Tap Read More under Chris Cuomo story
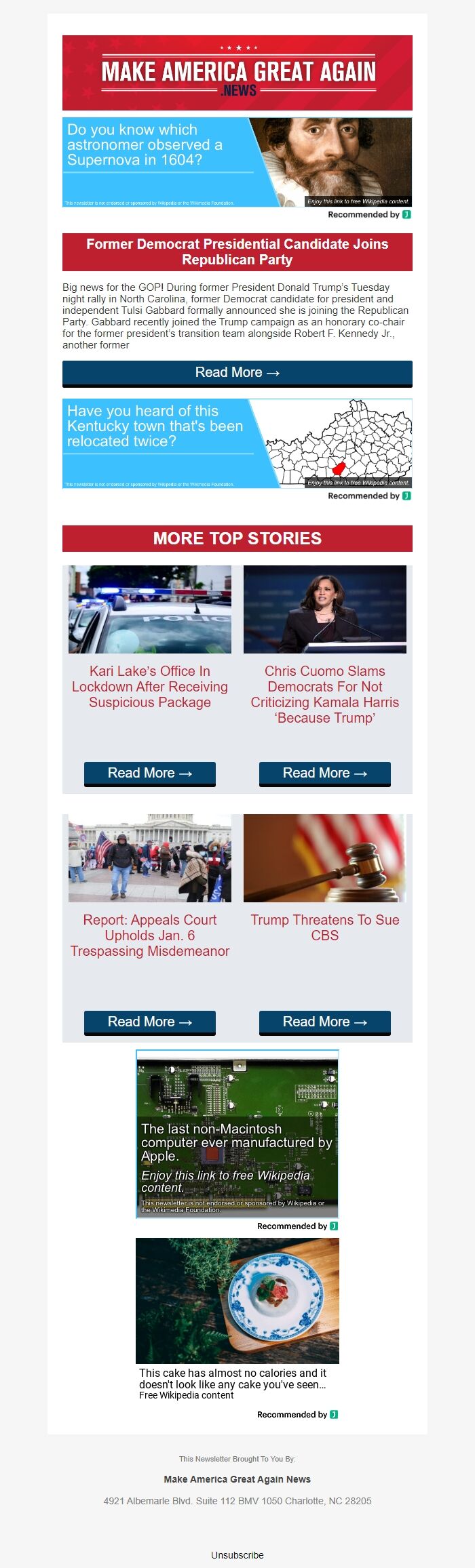Viewport: 475px width, 1568px height. (324, 773)
